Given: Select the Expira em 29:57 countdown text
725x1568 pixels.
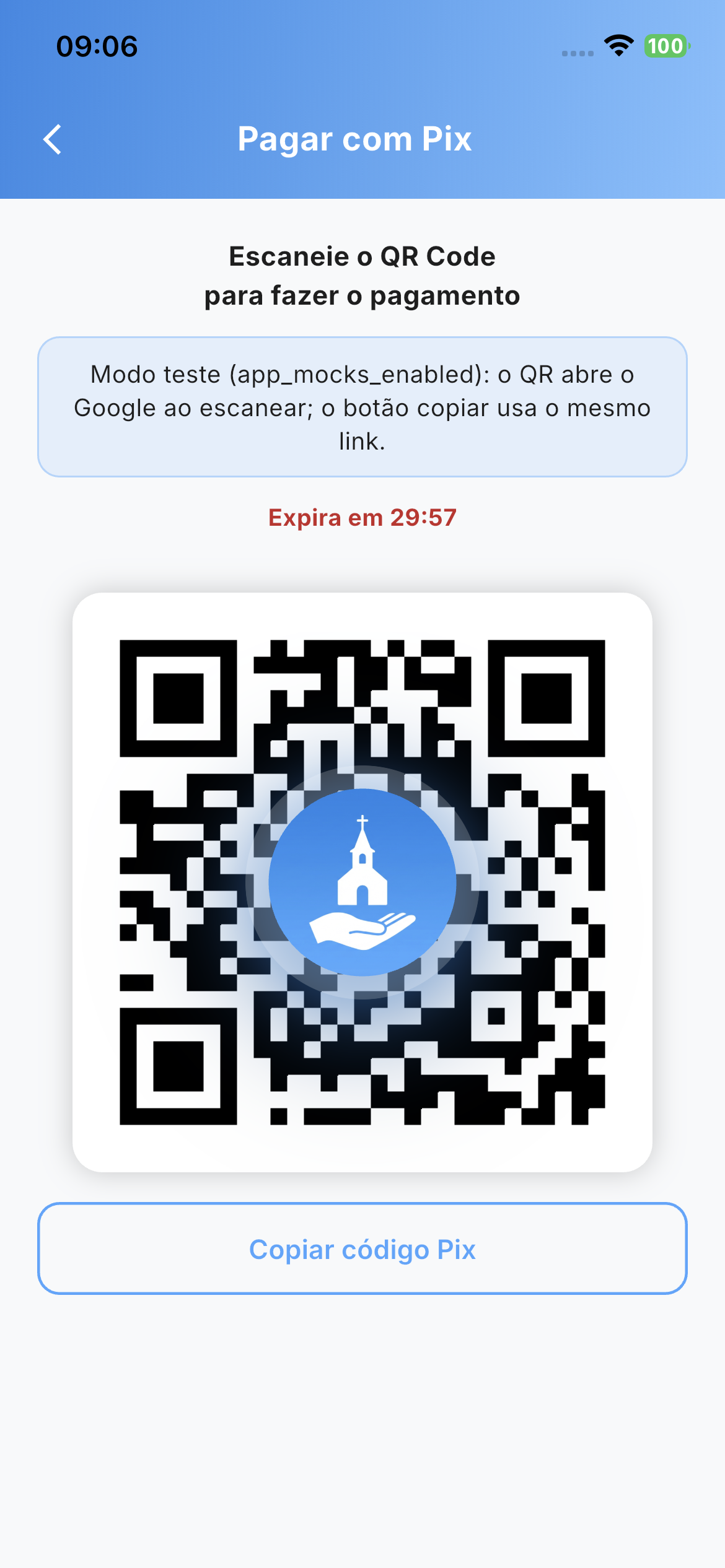Looking at the screenshot, I should tap(362, 518).
